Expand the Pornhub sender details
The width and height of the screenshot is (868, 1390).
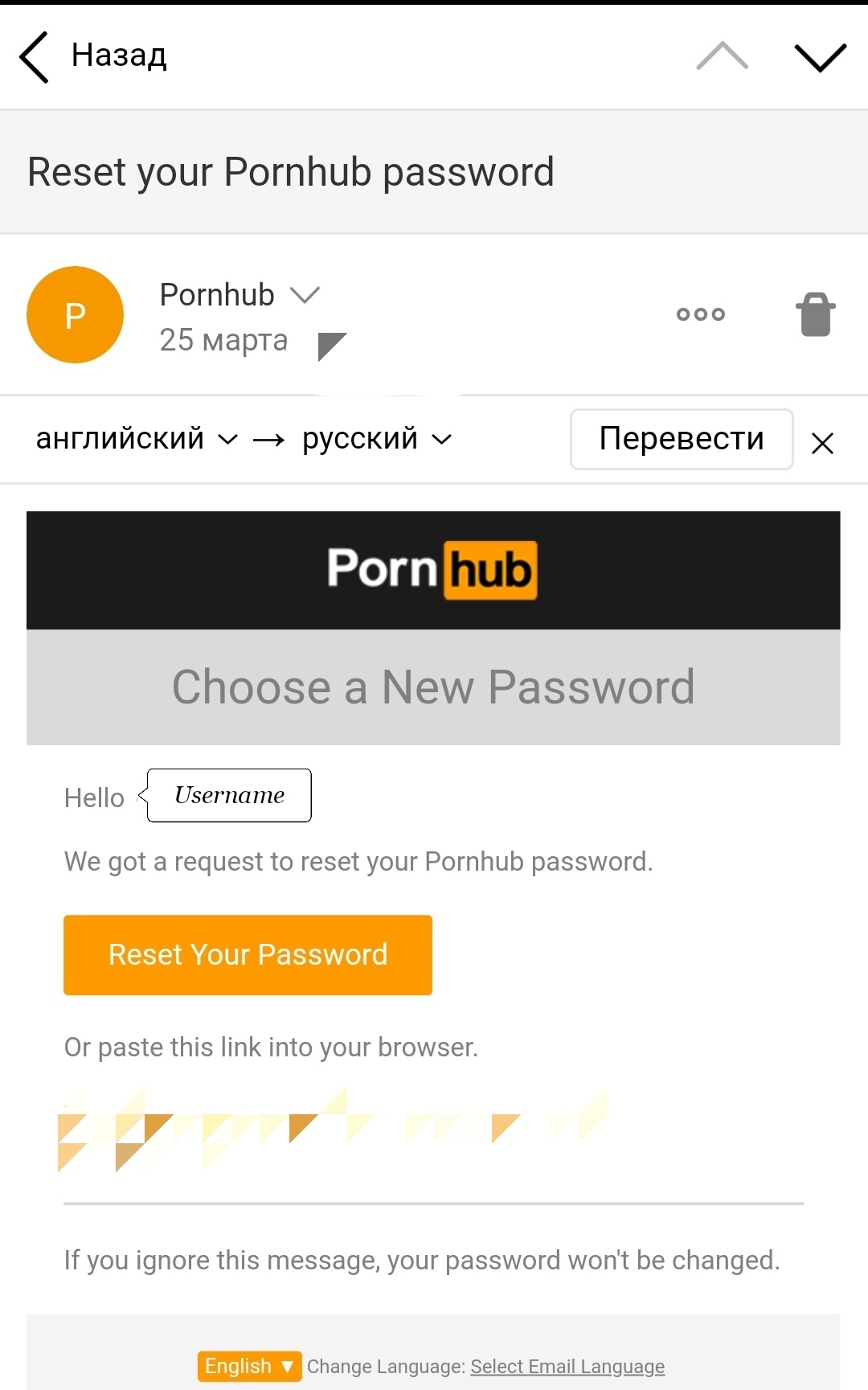(305, 295)
